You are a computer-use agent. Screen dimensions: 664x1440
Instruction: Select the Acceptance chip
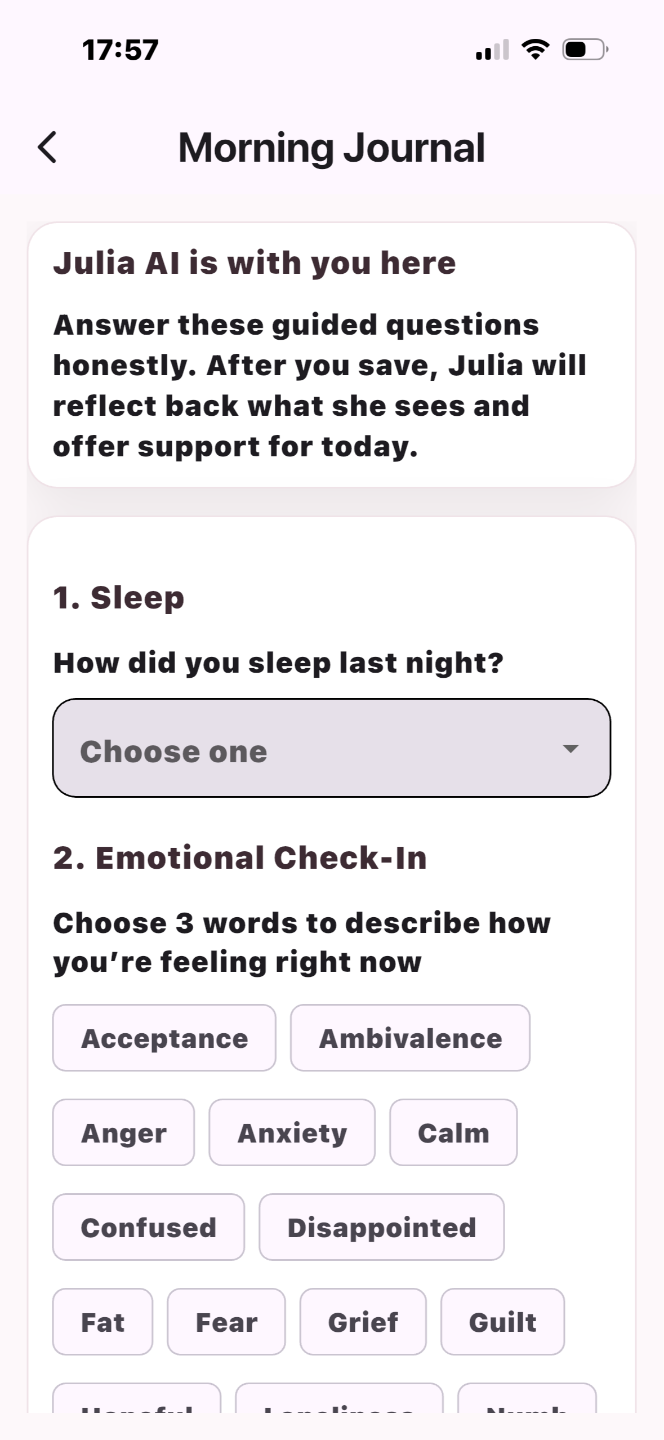pyautogui.click(x=164, y=1038)
